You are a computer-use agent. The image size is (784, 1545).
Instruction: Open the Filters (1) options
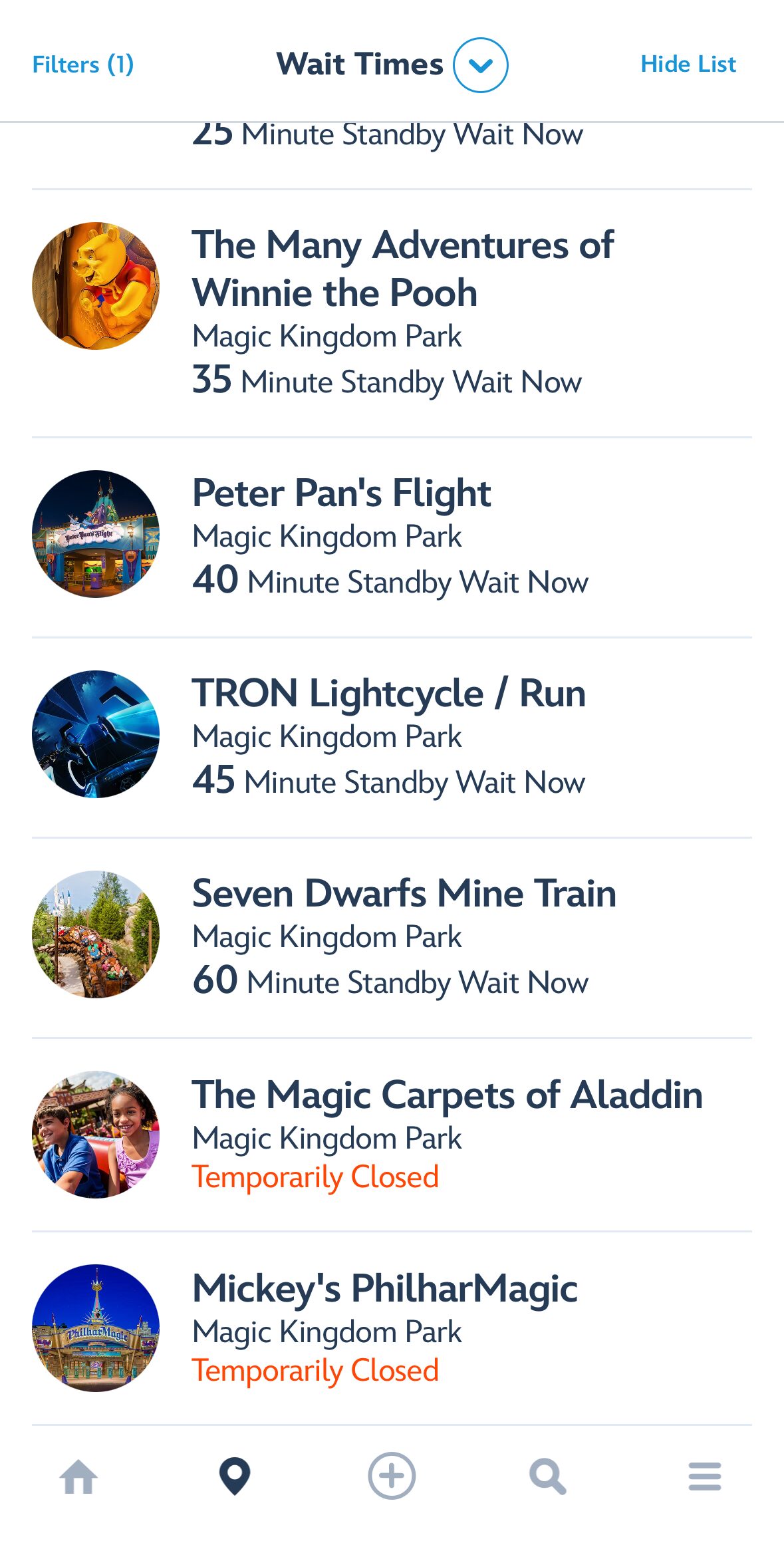click(83, 65)
